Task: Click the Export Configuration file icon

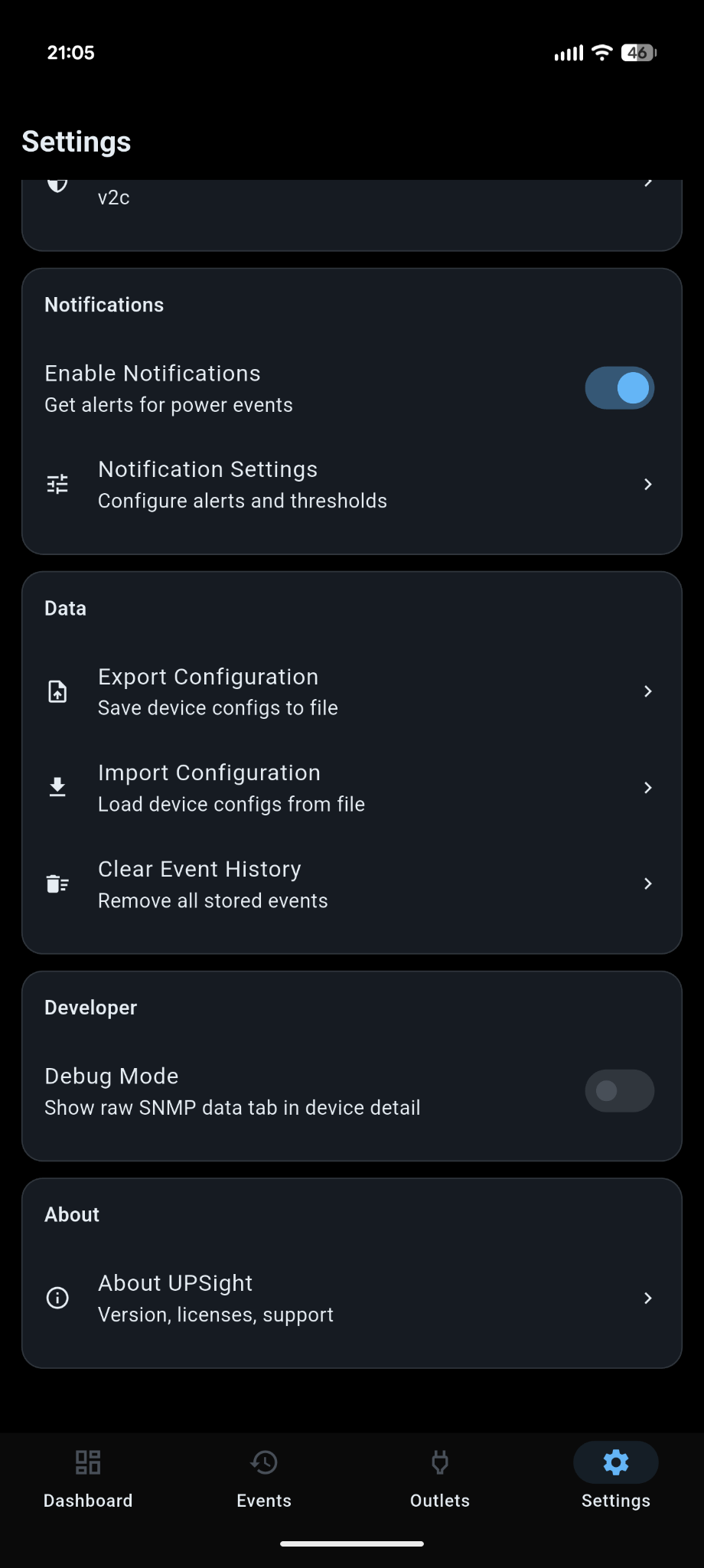Action: pos(57,691)
